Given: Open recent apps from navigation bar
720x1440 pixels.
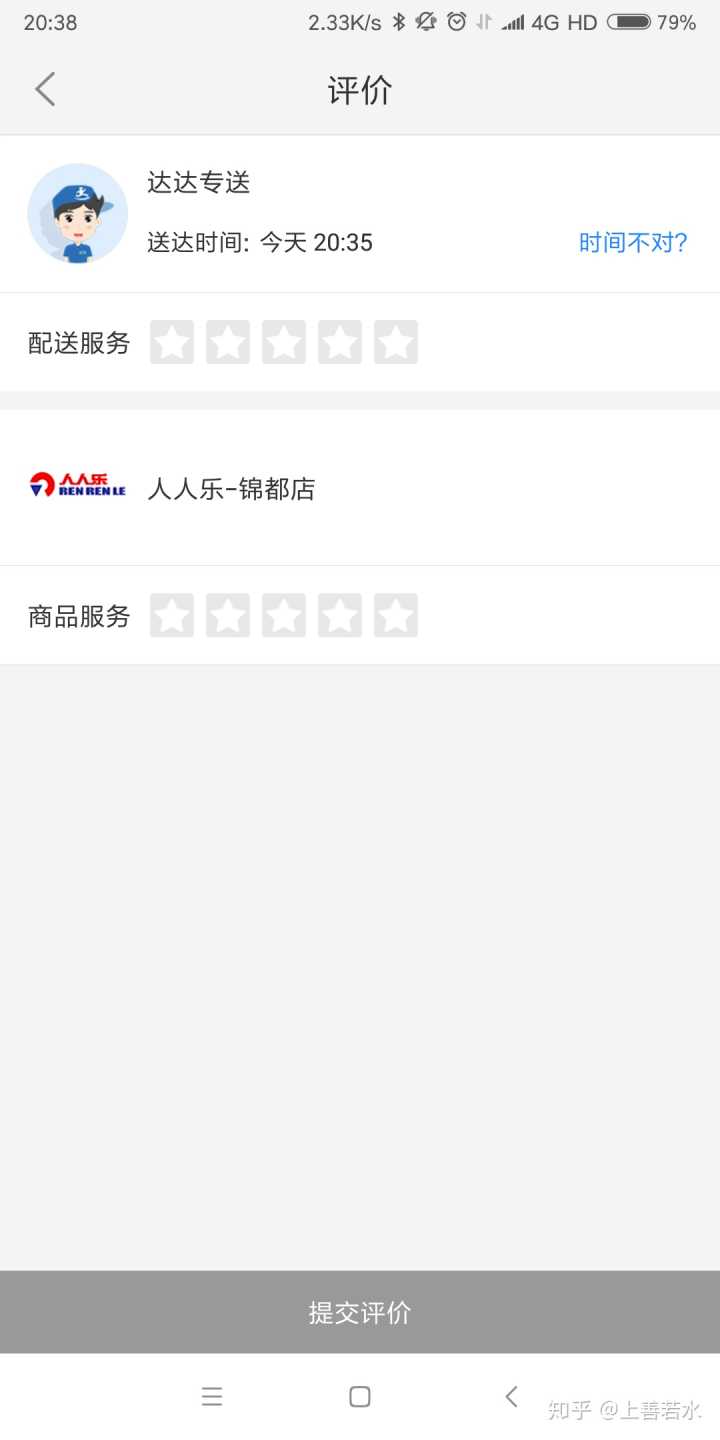Looking at the screenshot, I should [x=211, y=1397].
